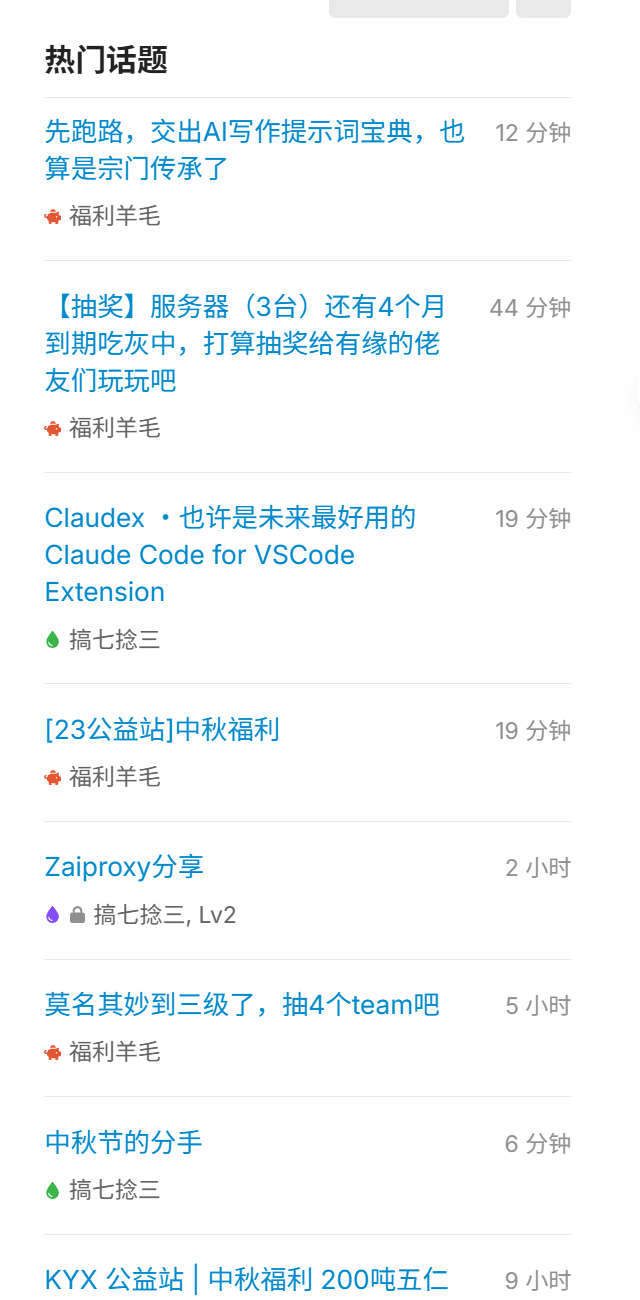Tap the 搞七捻三, Lv2 category under Zaiproxy分享
This screenshot has height=1300, width=640.
point(141,915)
